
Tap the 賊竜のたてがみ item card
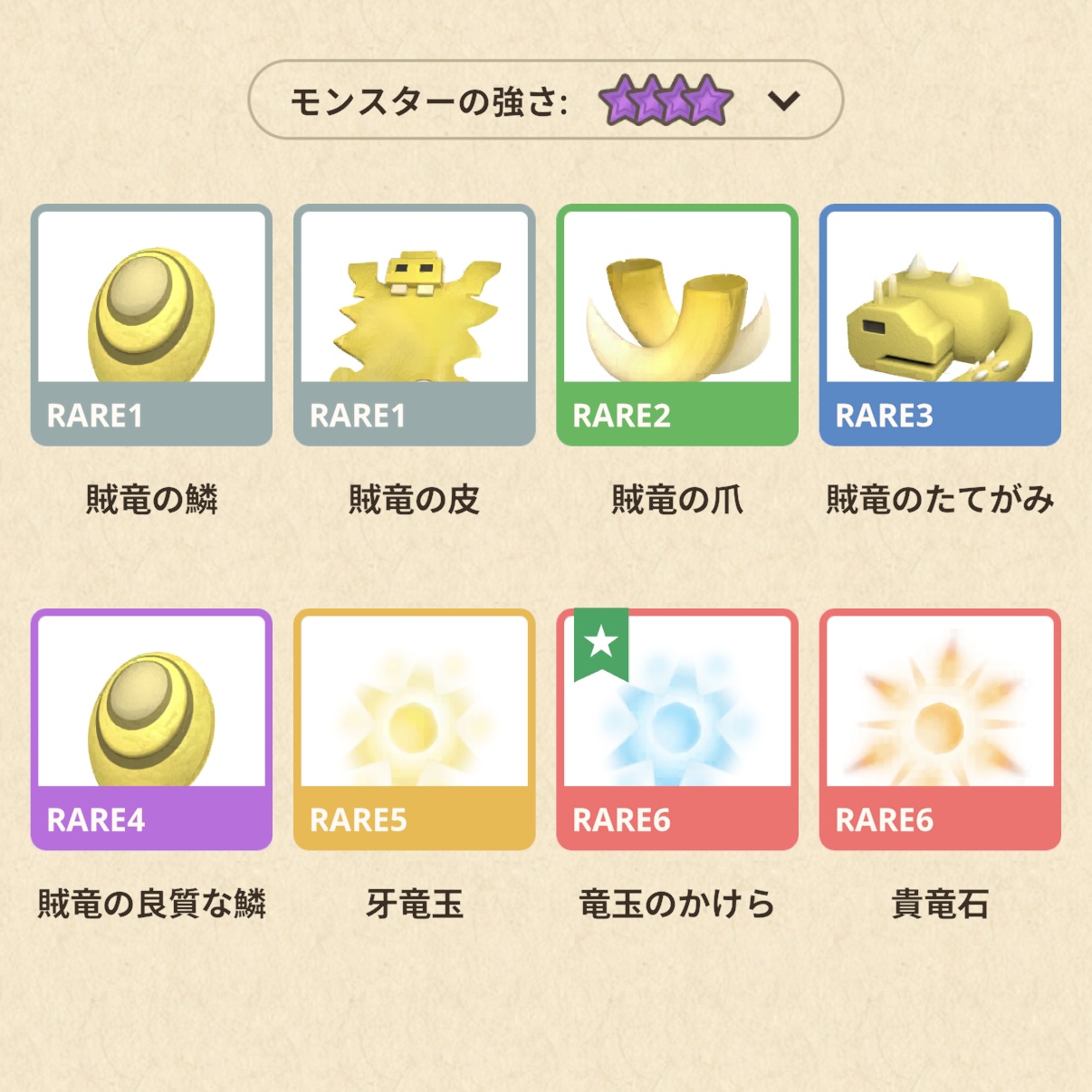click(940, 325)
